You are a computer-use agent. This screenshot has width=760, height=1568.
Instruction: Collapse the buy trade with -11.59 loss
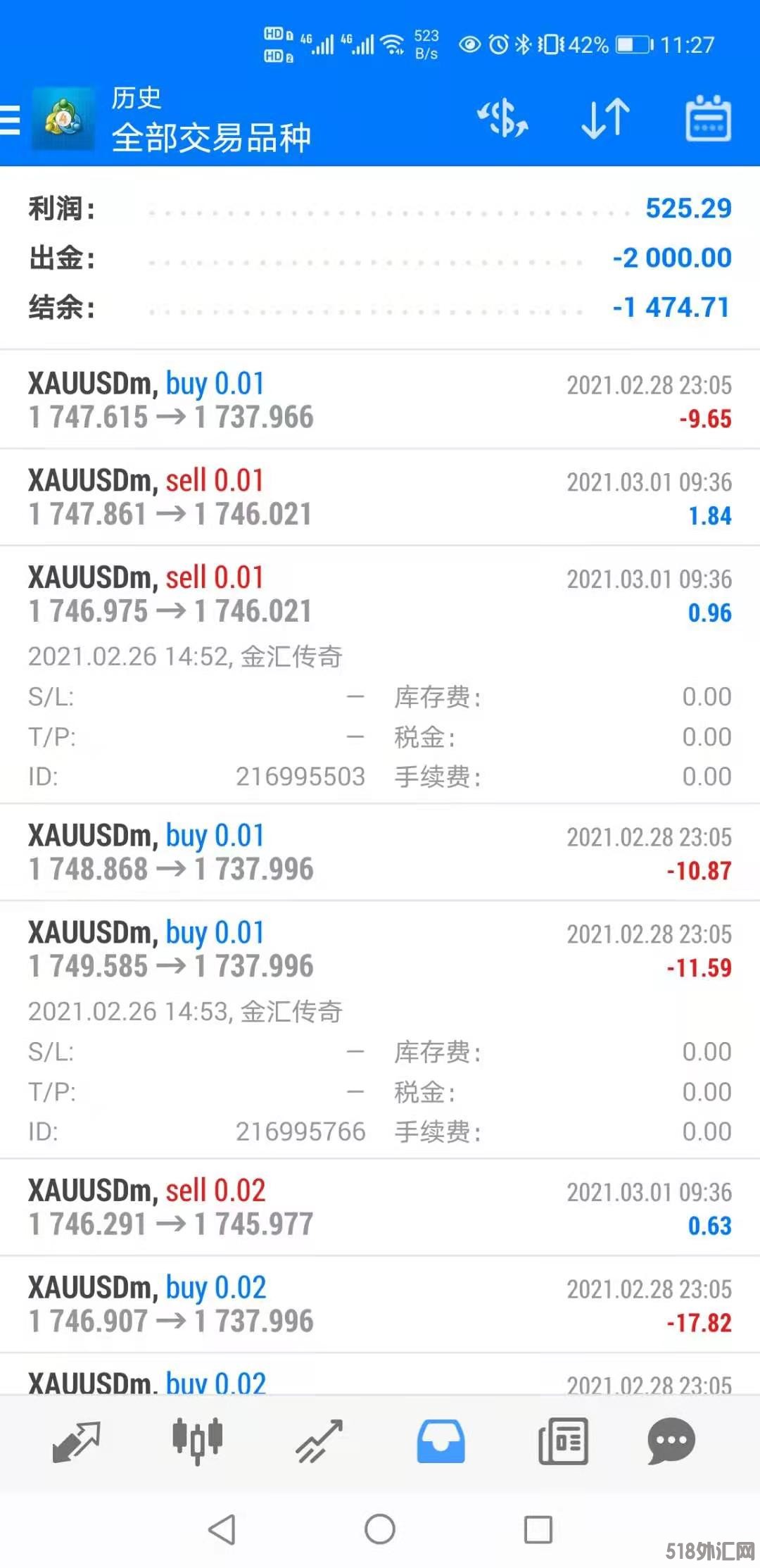click(x=380, y=949)
